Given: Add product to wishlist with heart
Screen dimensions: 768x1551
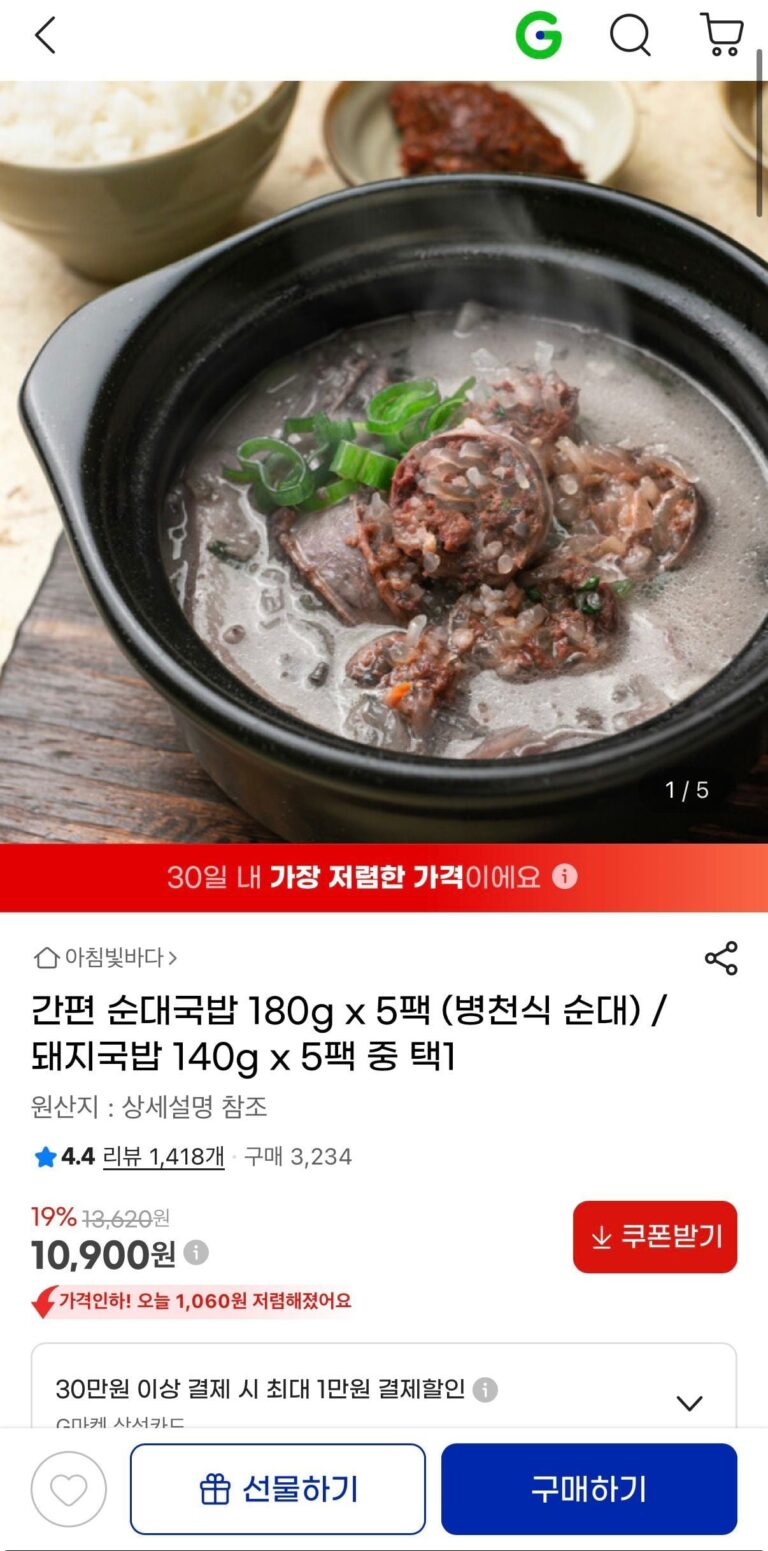Looking at the screenshot, I should coord(68,1489).
